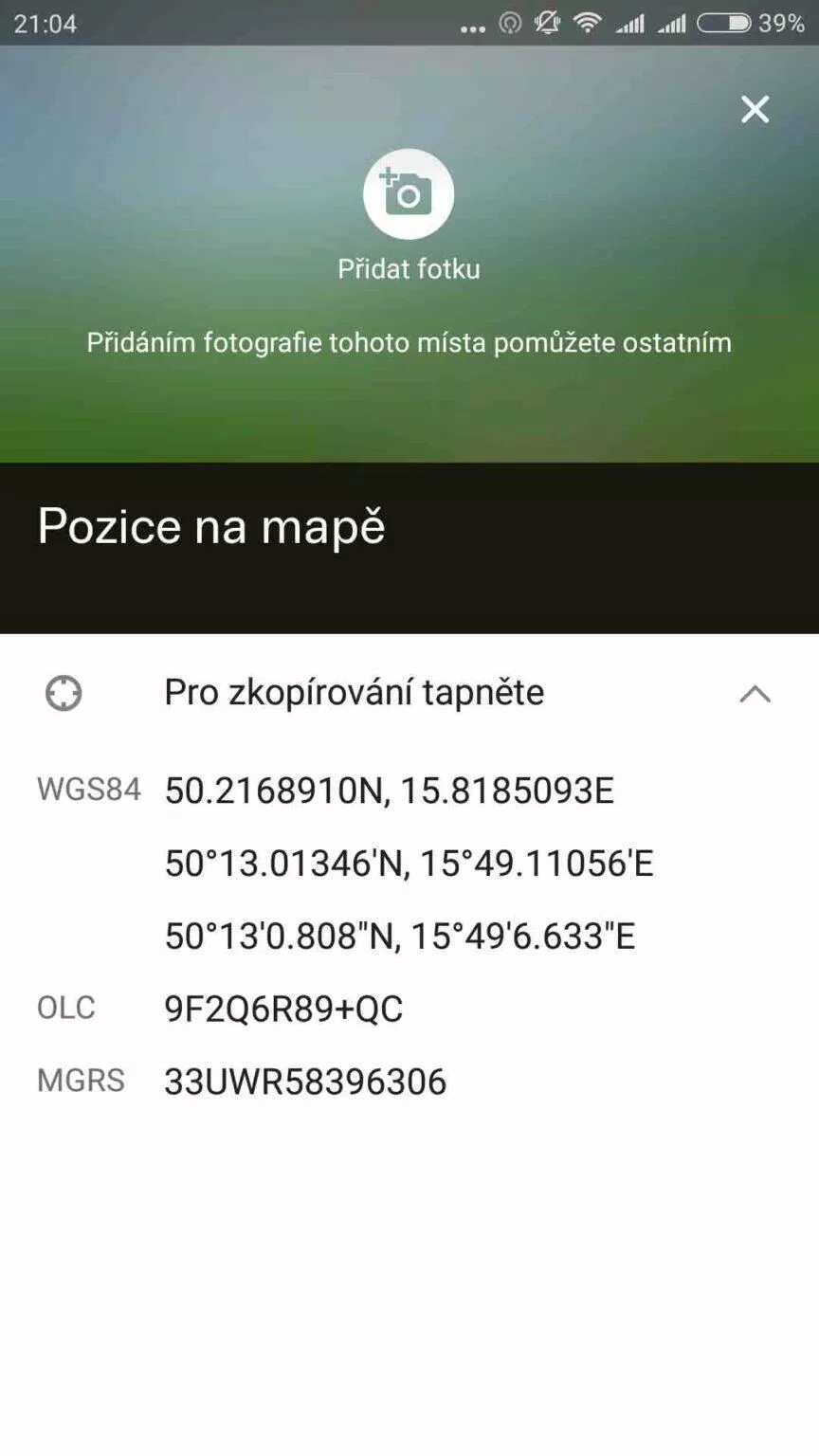Viewport: 819px width, 1456px height.
Task: Open the battery indicator icon
Action: [x=725, y=24]
